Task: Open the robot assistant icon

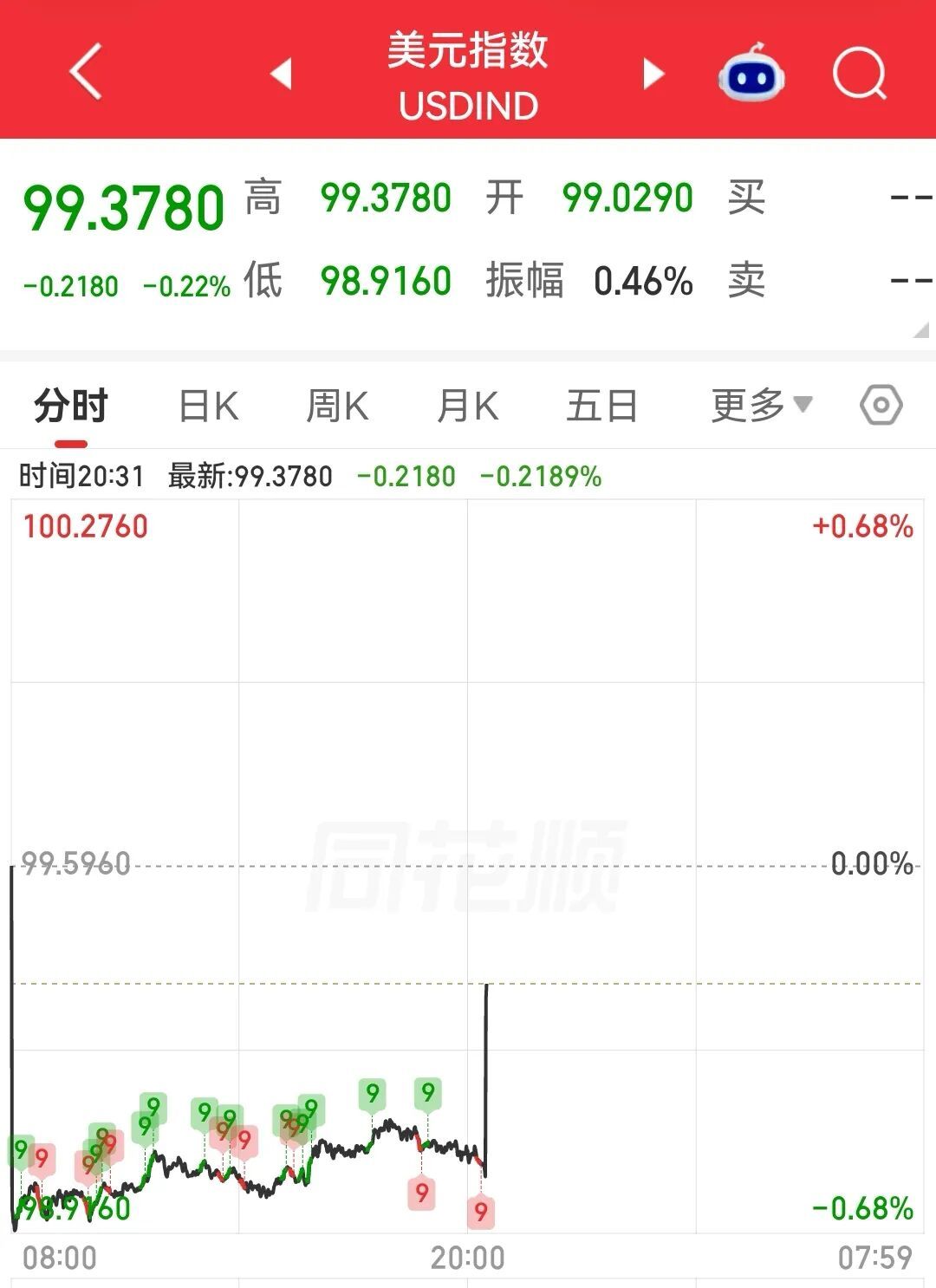Action: 751,73
